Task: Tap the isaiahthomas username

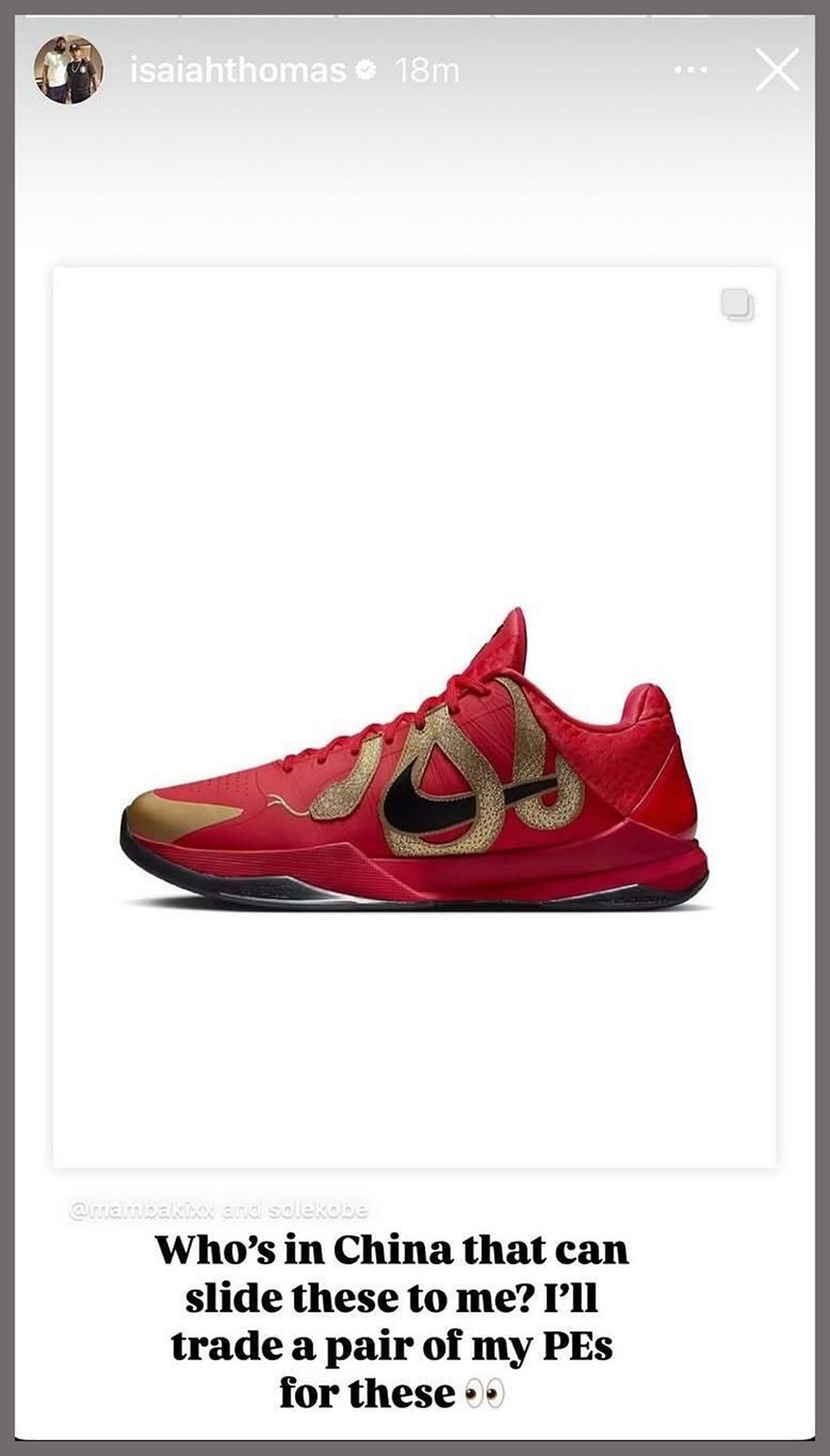Action: 238,71
